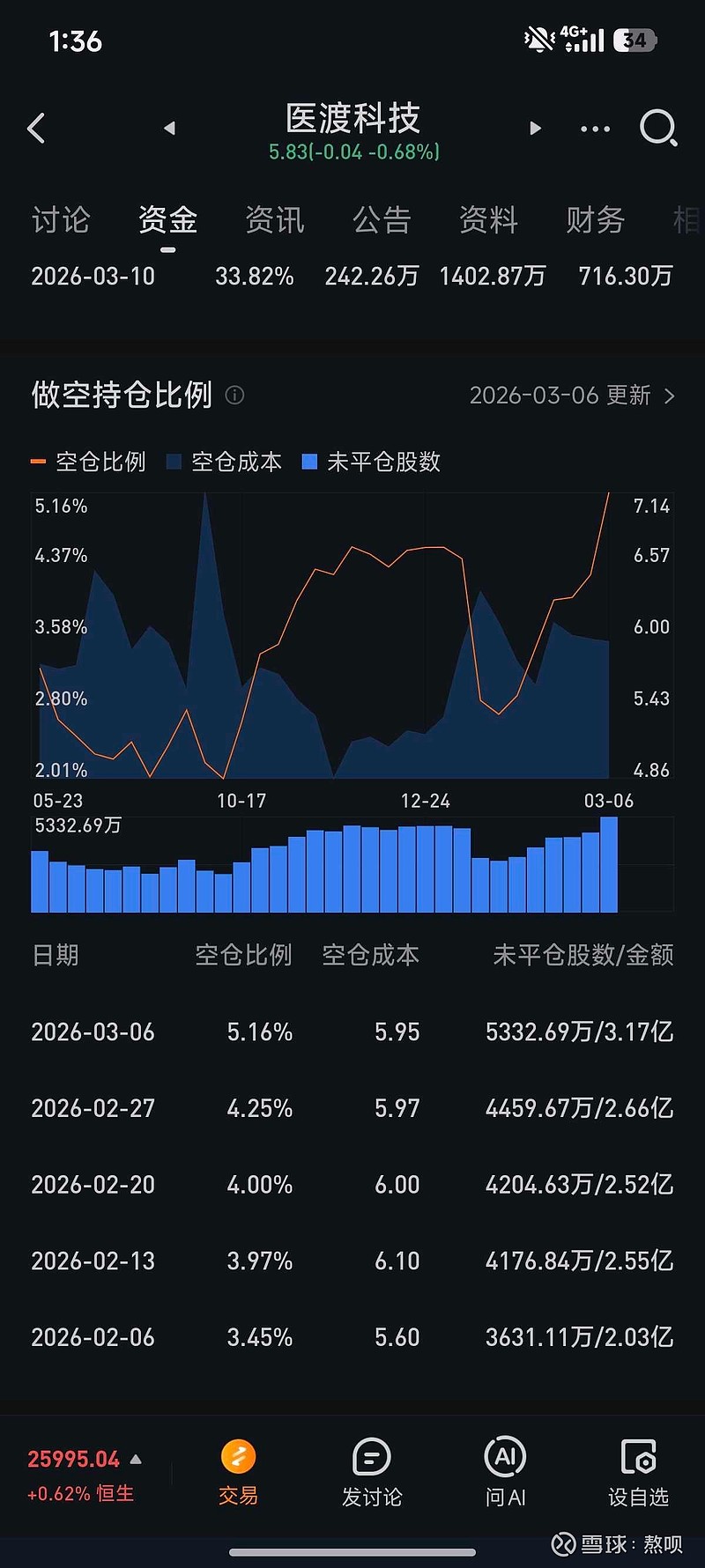Image resolution: width=705 pixels, height=1568 pixels.
Task: Open 问AI assistant
Action: pos(504,1469)
